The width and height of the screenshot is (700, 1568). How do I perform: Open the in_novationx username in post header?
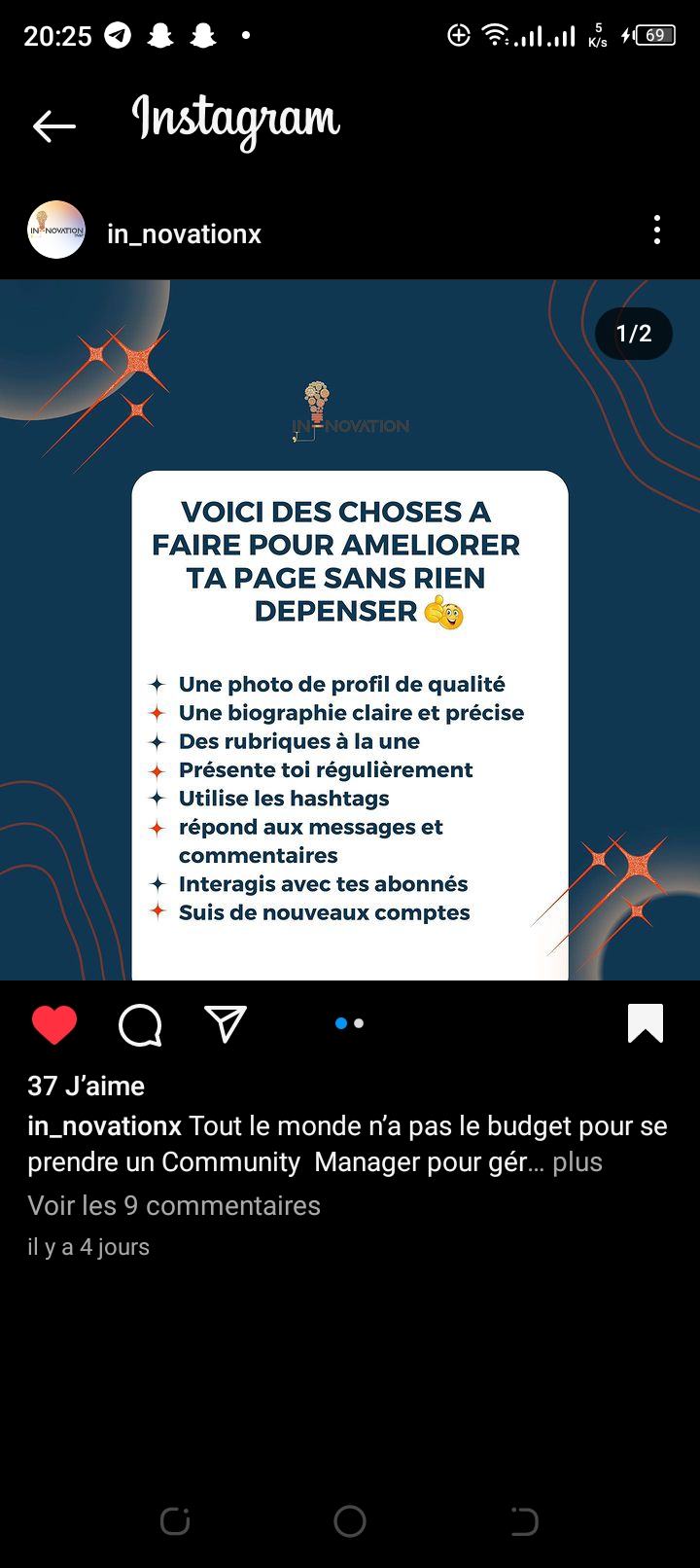tap(184, 234)
